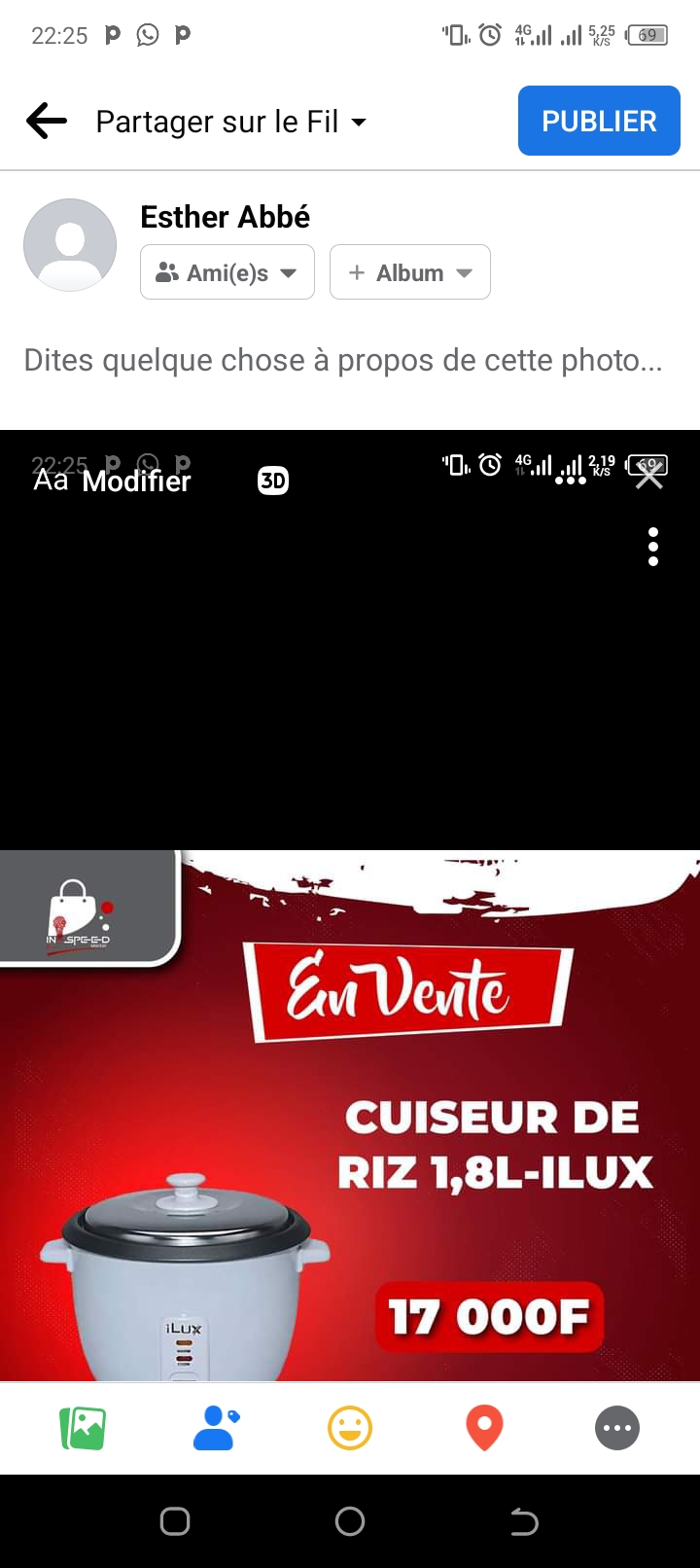Open the three-dot photo options menu
The width and height of the screenshot is (700, 1568).
point(653,548)
